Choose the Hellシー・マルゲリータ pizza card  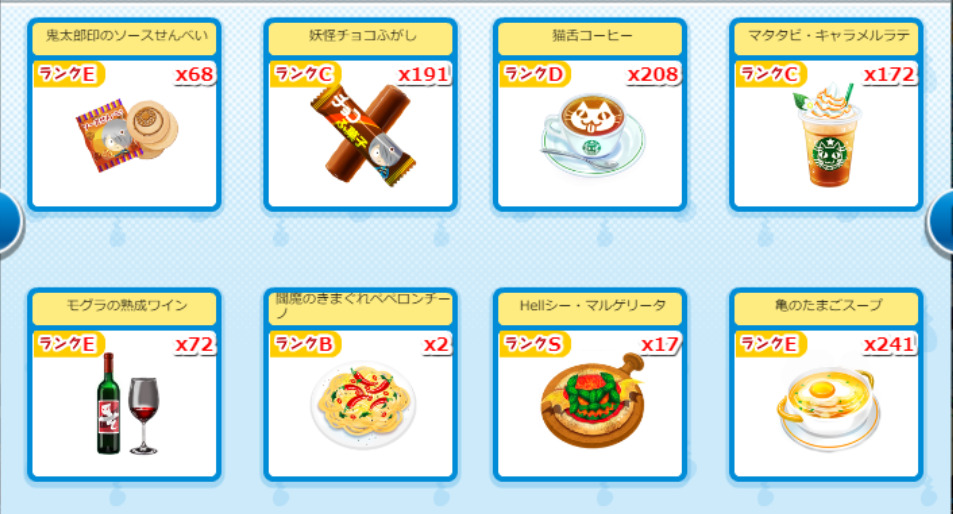[590, 385]
